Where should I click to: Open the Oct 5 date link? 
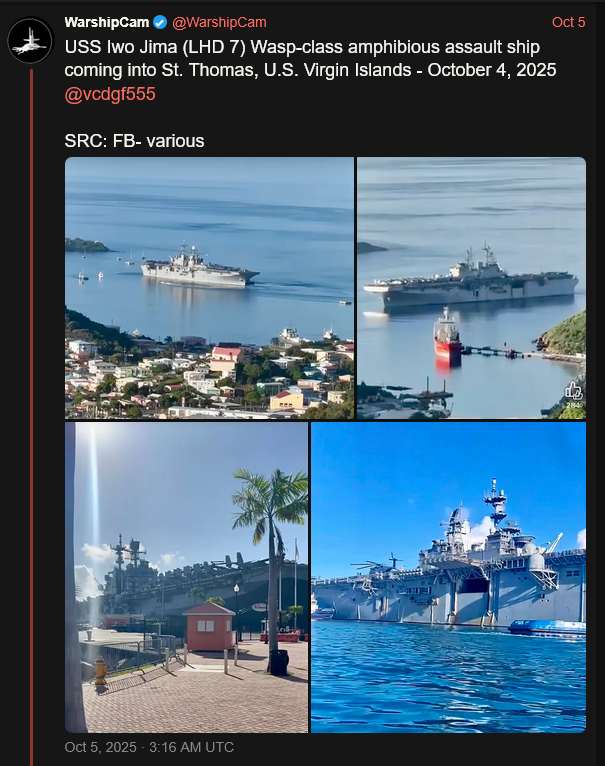pyautogui.click(x=568, y=22)
